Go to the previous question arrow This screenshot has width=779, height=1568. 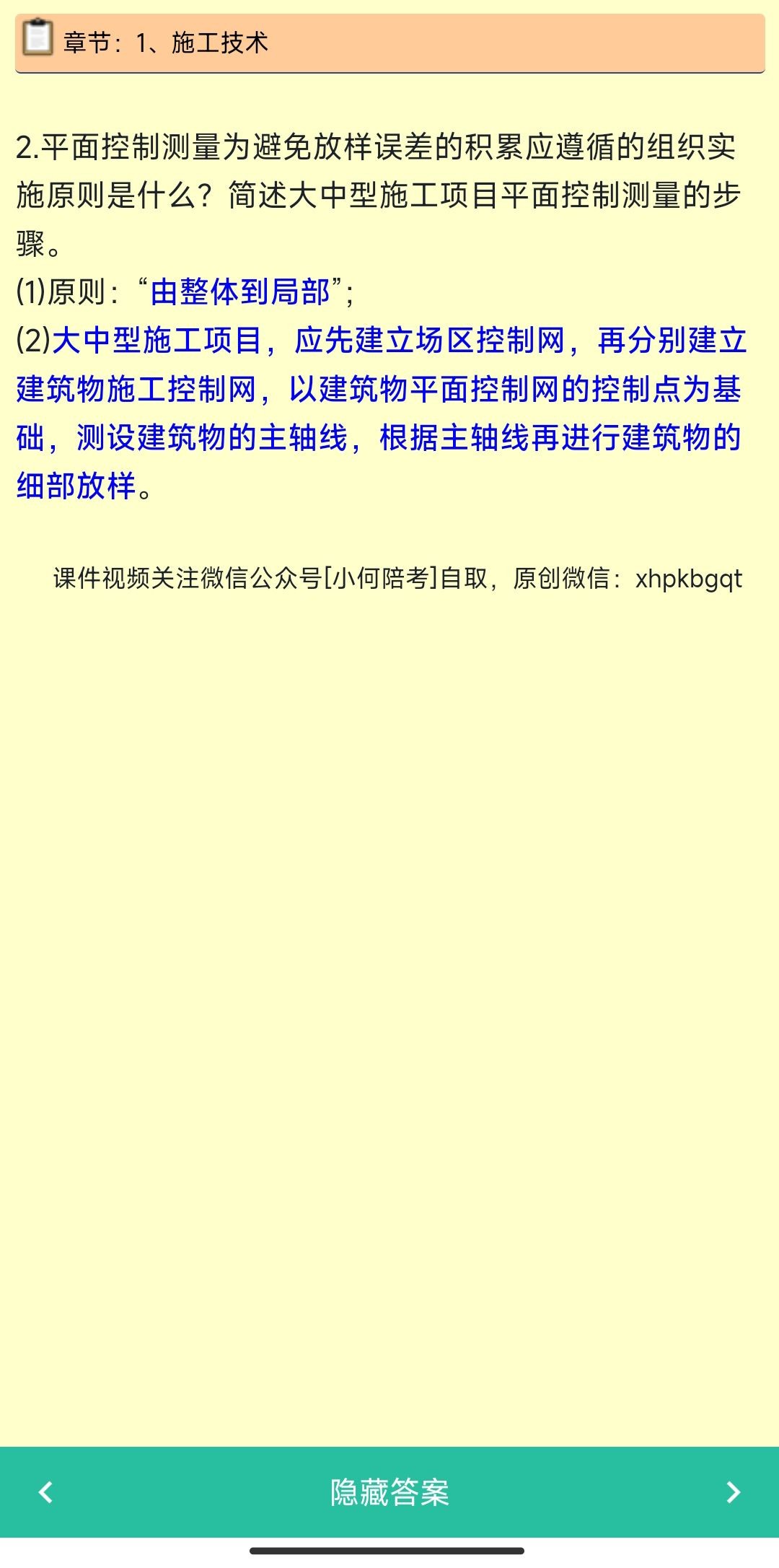point(45,1492)
